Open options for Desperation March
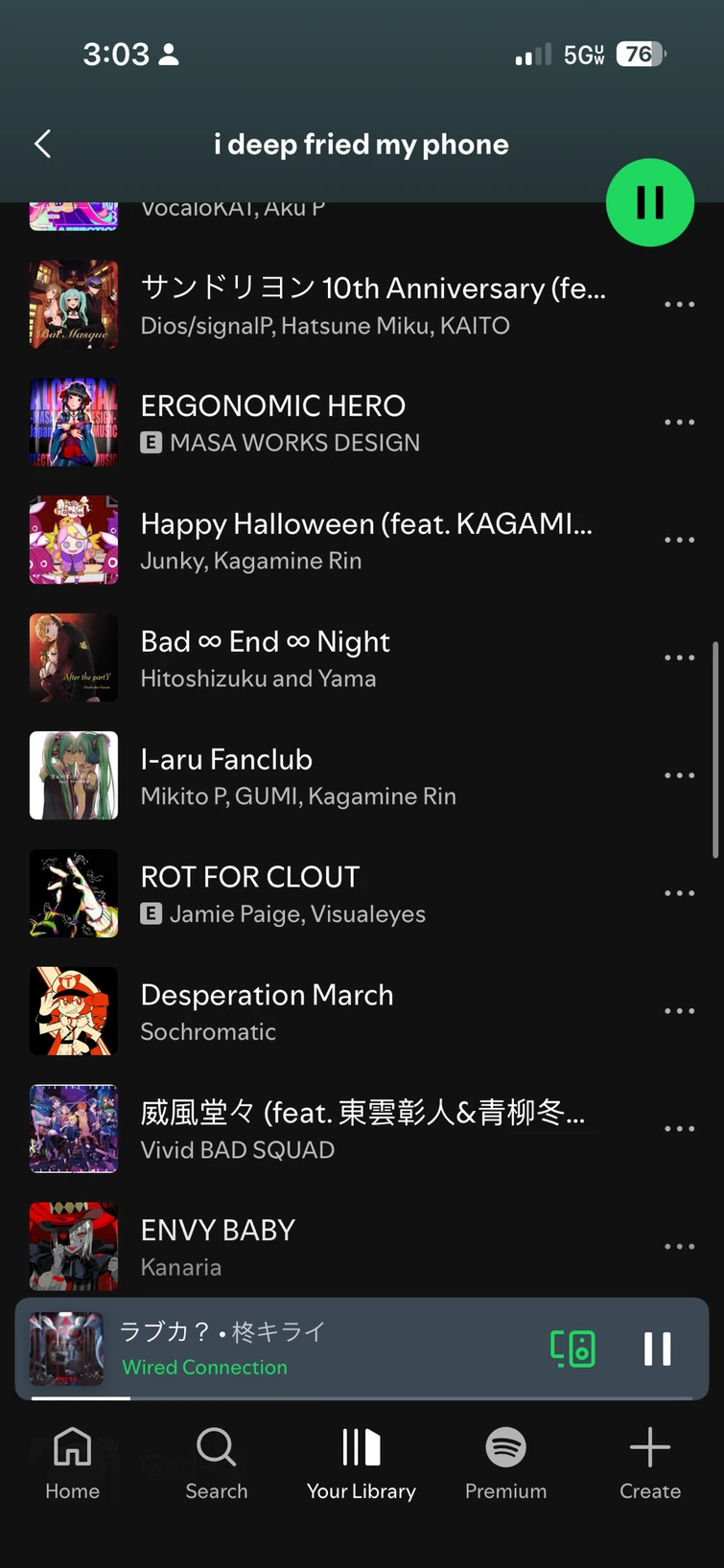This screenshot has width=724, height=1568. (679, 1010)
